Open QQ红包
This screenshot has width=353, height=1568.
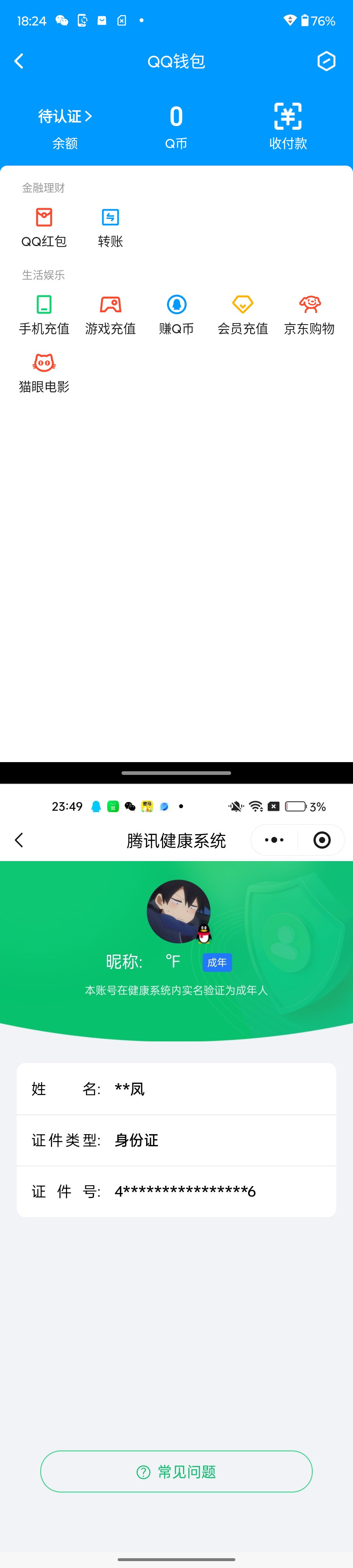(44, 227)
